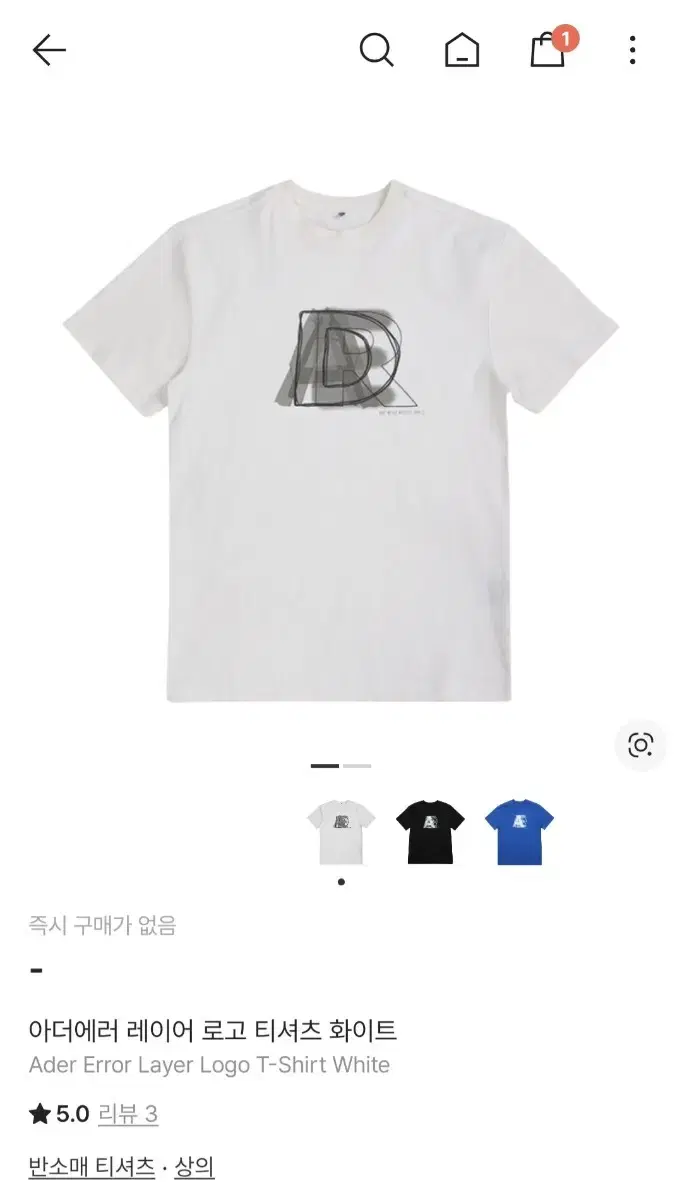Select the blue t-shirt thumbnail
This screenshot has width=682, height=1200.
click(x=519, y=832)
